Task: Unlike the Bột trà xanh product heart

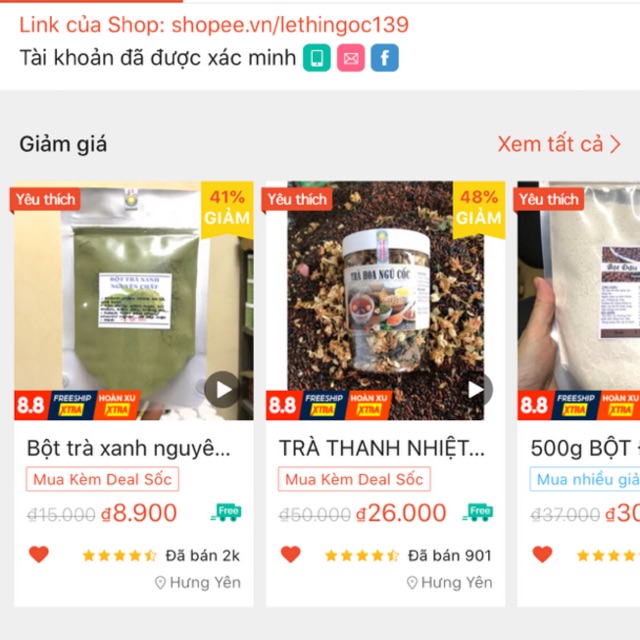Action: pos(39,554)
